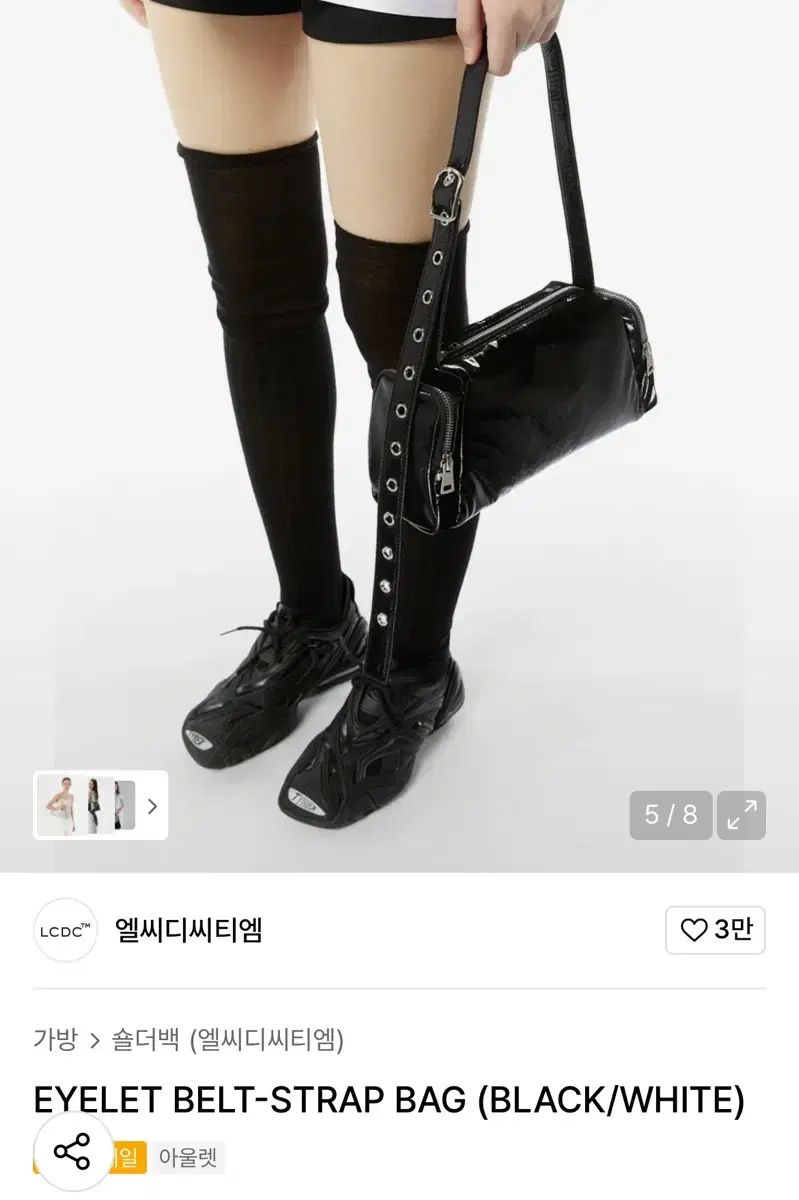Open 숄더백 (엘씨디씨티엠) category link
Screen dimensions: 799x1200
pyautogui.click(x=229, y=1040)
